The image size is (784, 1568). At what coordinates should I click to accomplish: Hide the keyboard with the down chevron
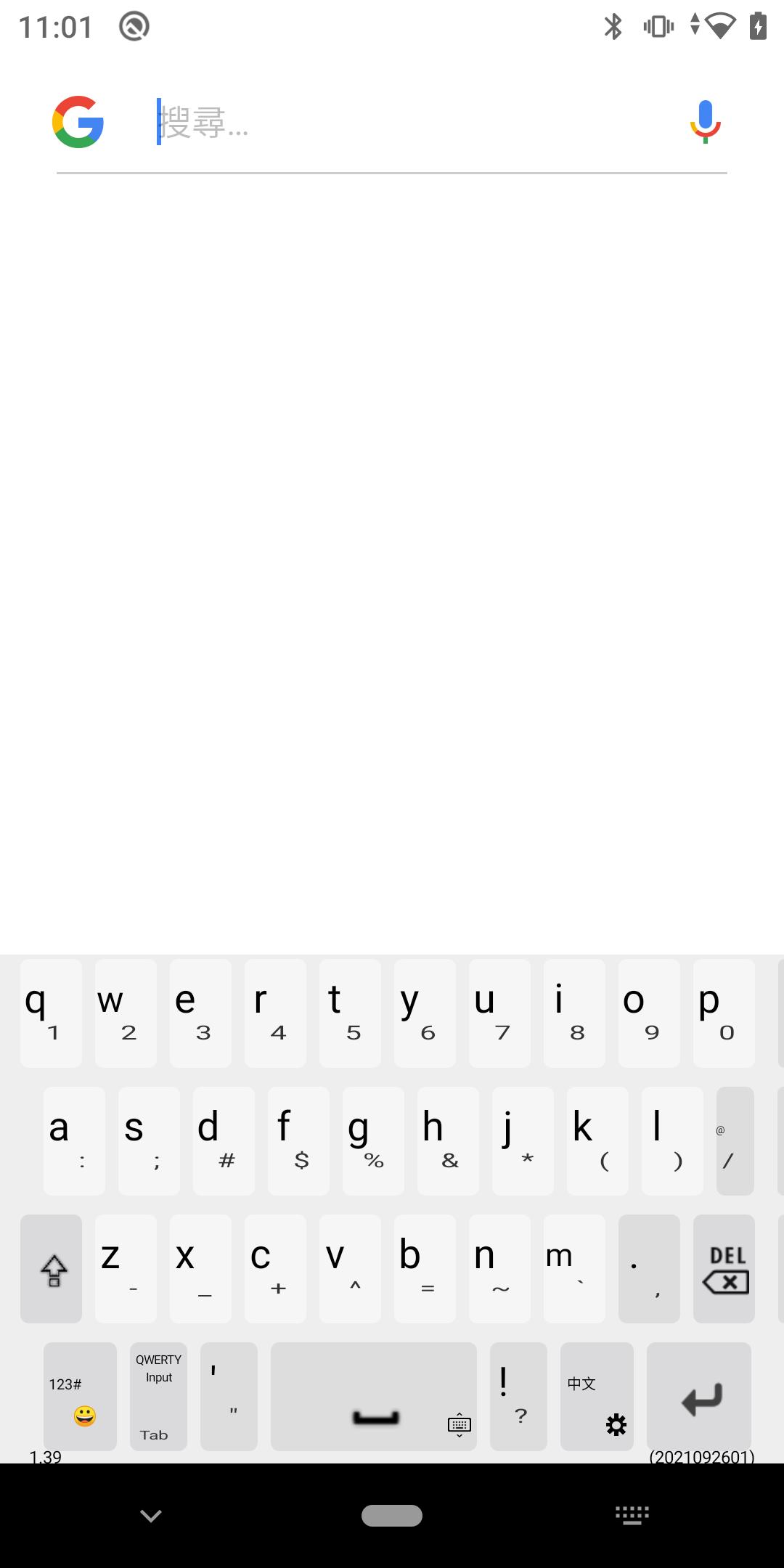(x=151, y=1516)
